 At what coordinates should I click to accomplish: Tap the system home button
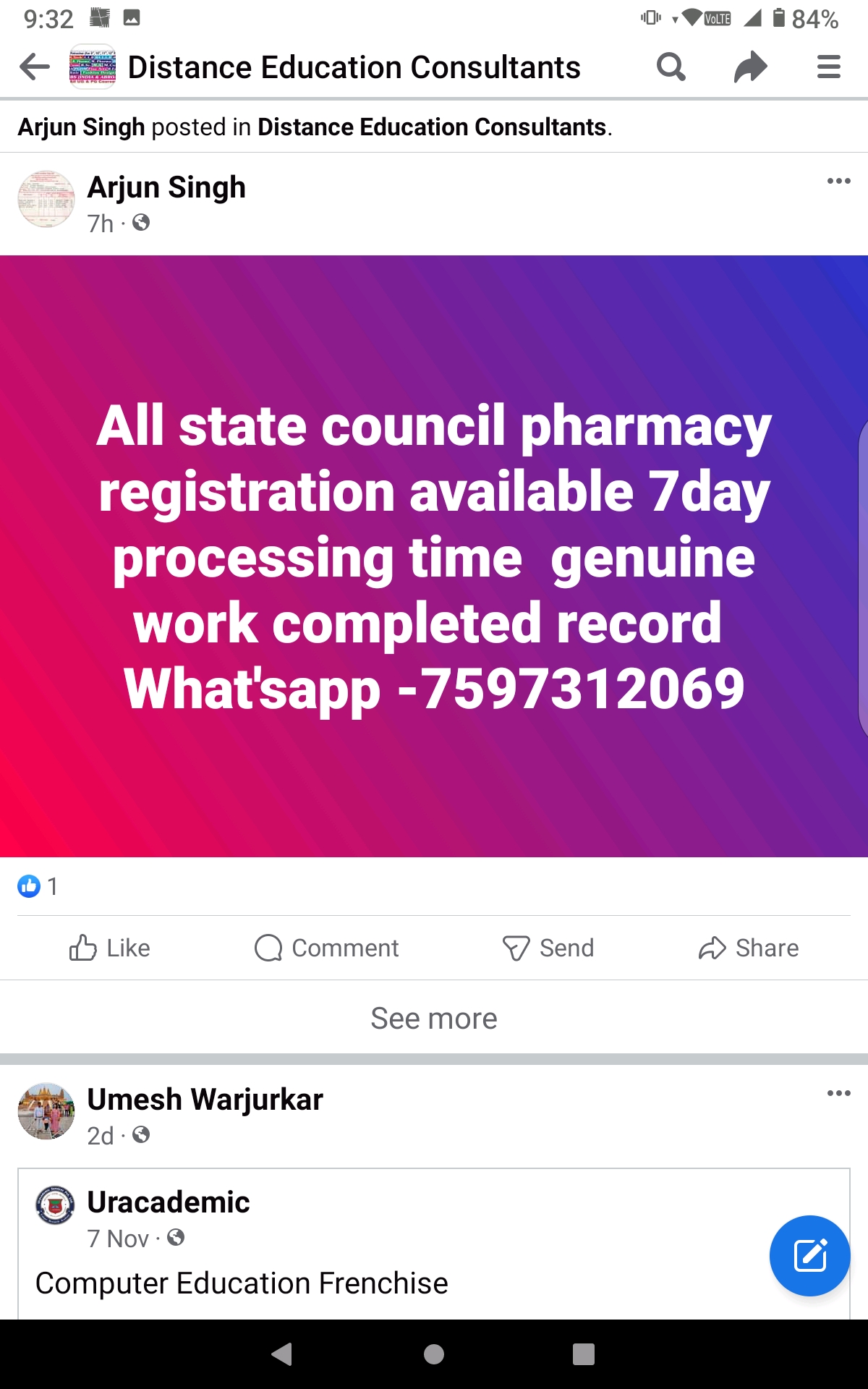(x=434, y=1354)
